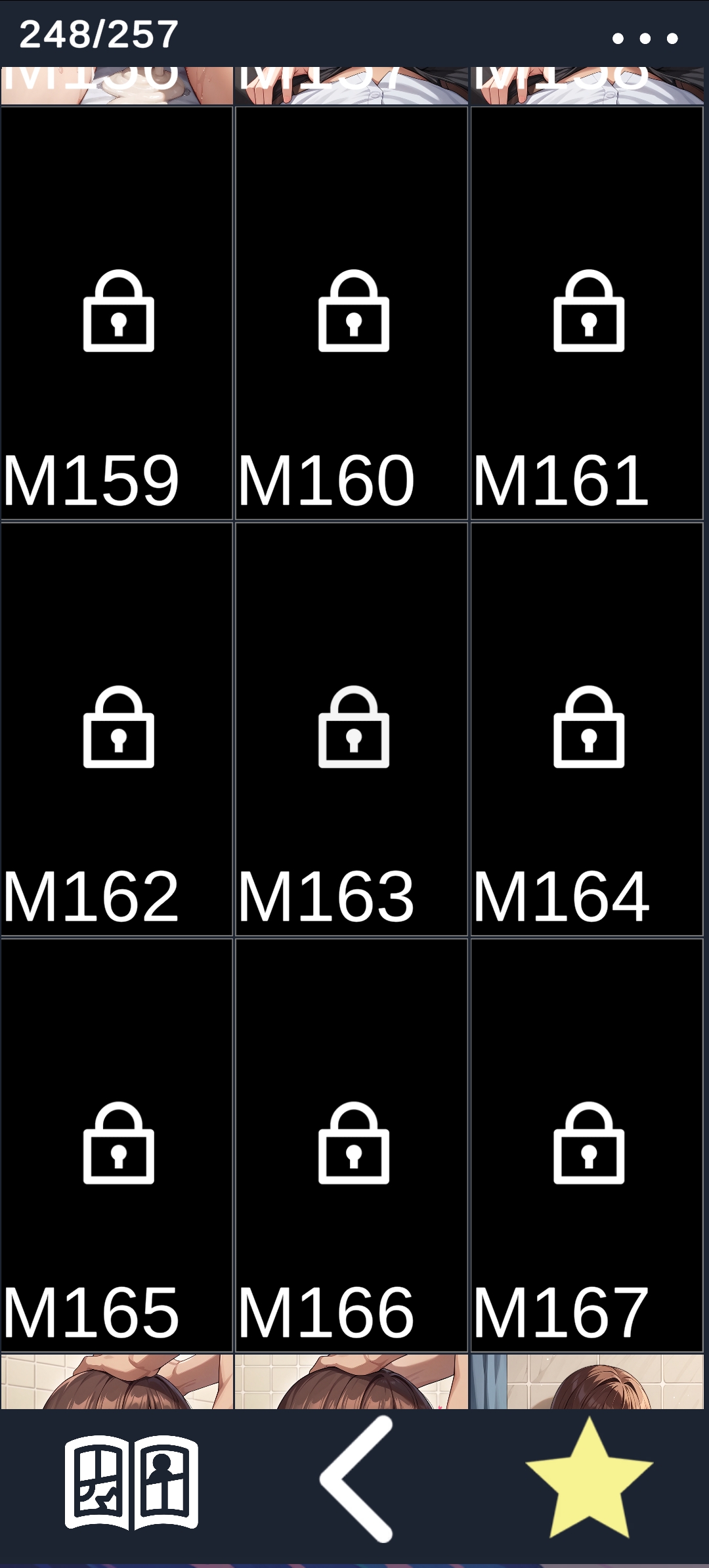Tap the yellow star favorites icon
709x1568 pixels.
[x=589, y=1479]
